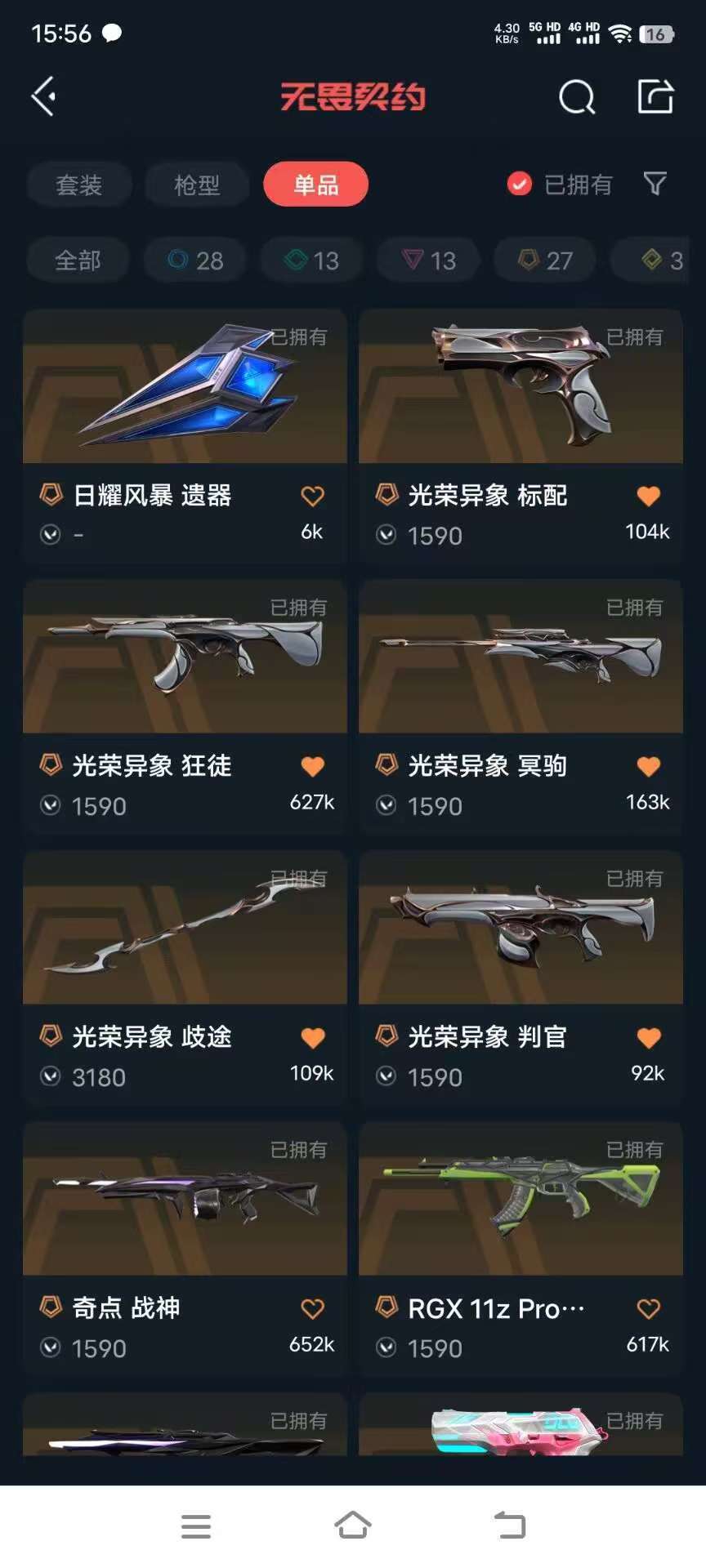Unlike the 光荣异象 狂徒 skin
The height and width of the screenshot is (1568, 706).
point(312,766)
